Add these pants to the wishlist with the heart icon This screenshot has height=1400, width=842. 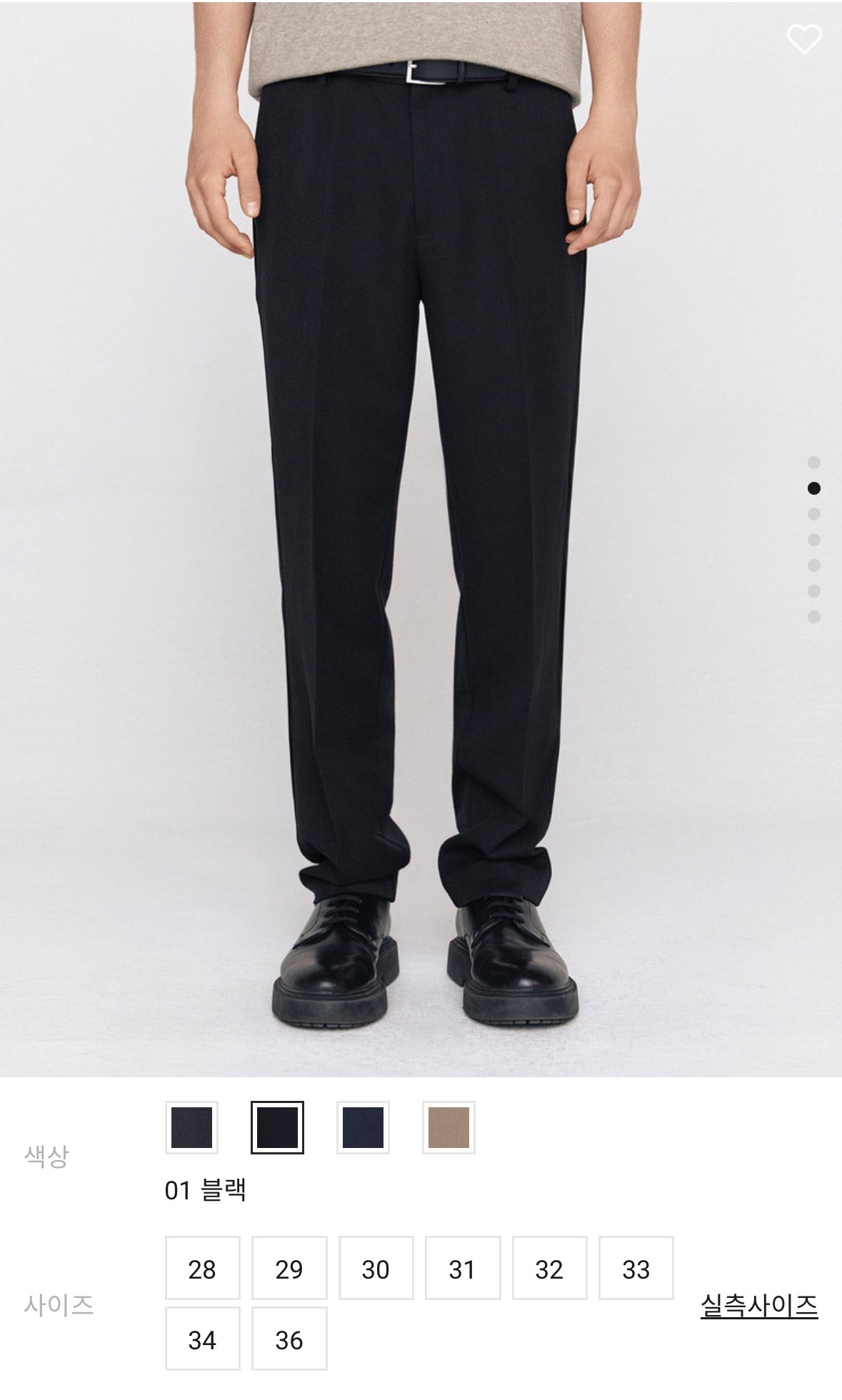coord(804,39)
